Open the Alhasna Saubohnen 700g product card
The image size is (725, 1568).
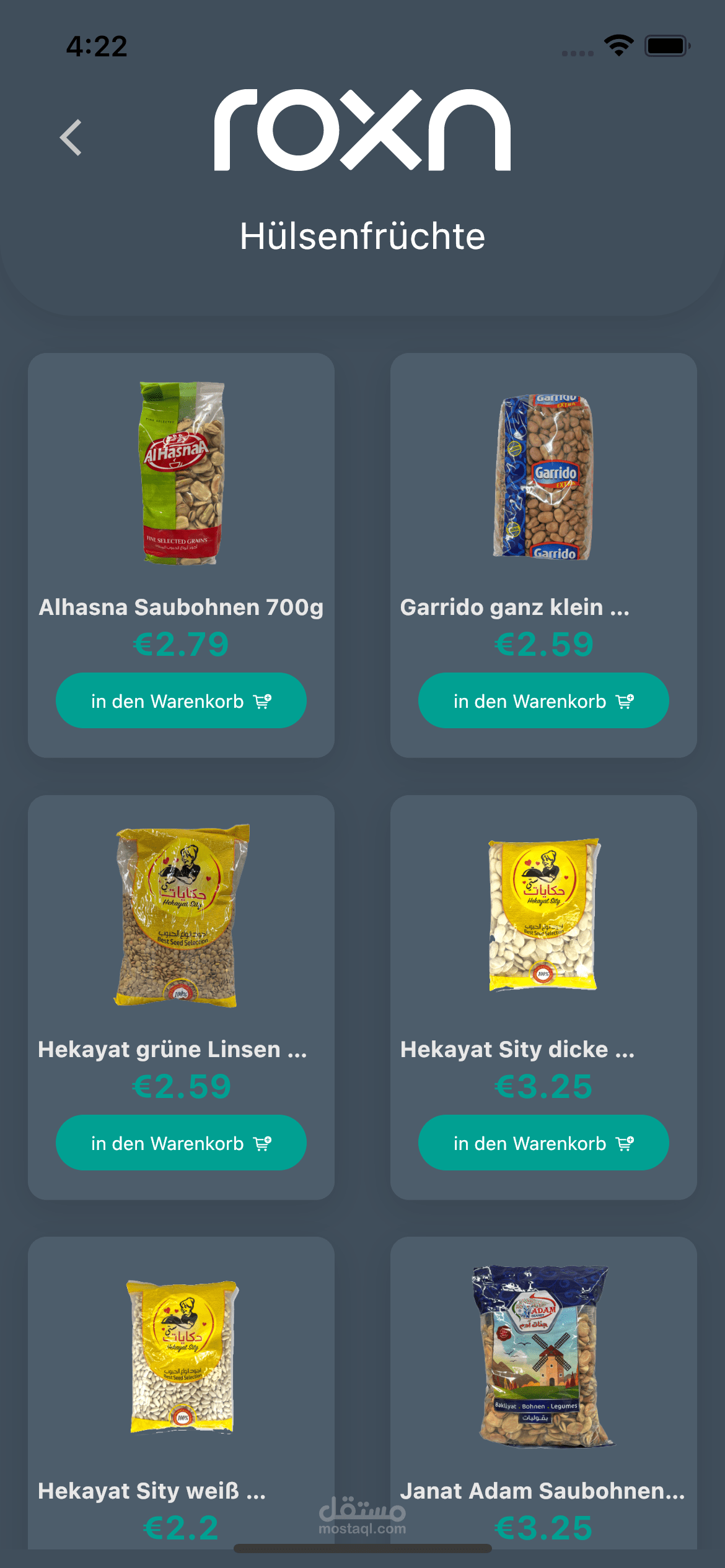pyautogui.click(x=181, y=474)
